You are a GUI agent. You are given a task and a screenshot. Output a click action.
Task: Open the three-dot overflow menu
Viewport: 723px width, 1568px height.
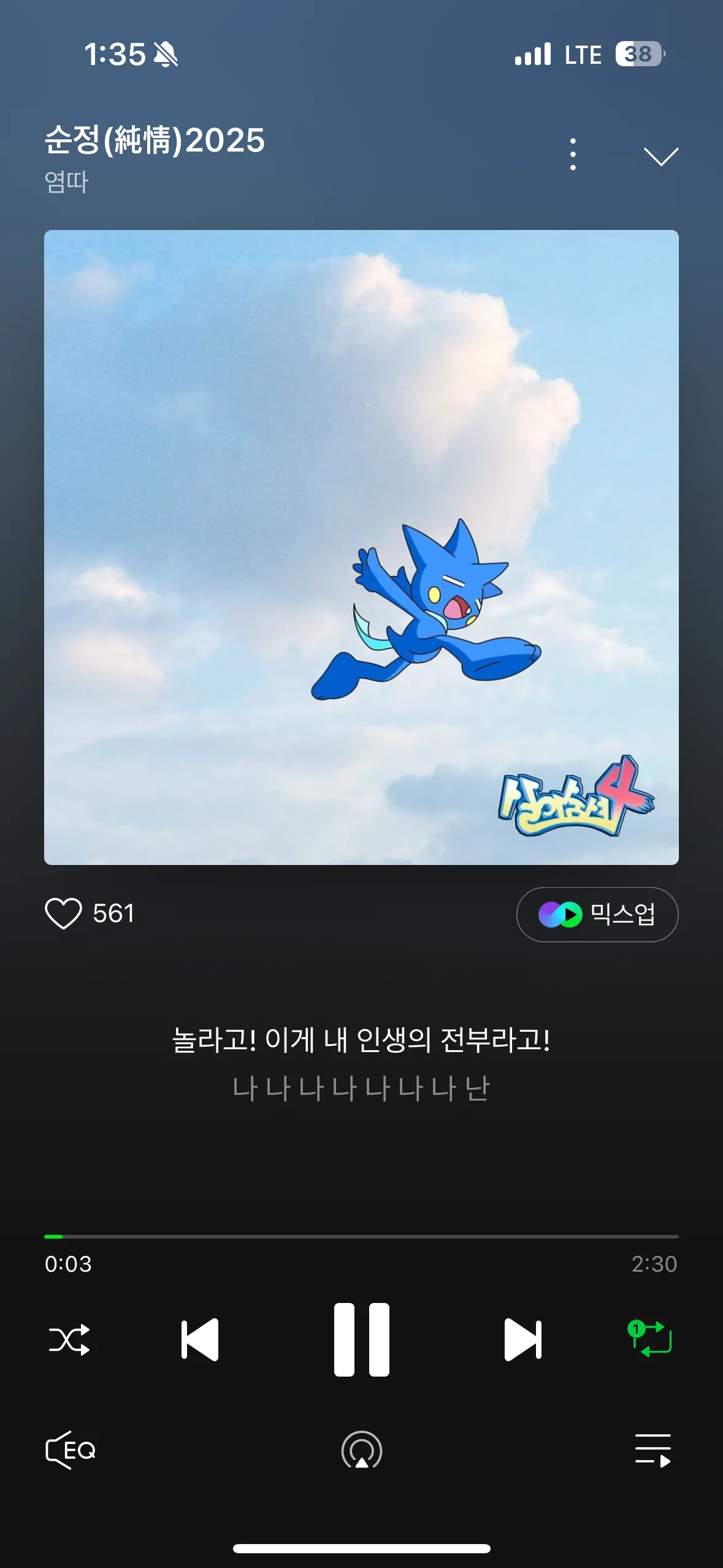[x=573, y=155]
